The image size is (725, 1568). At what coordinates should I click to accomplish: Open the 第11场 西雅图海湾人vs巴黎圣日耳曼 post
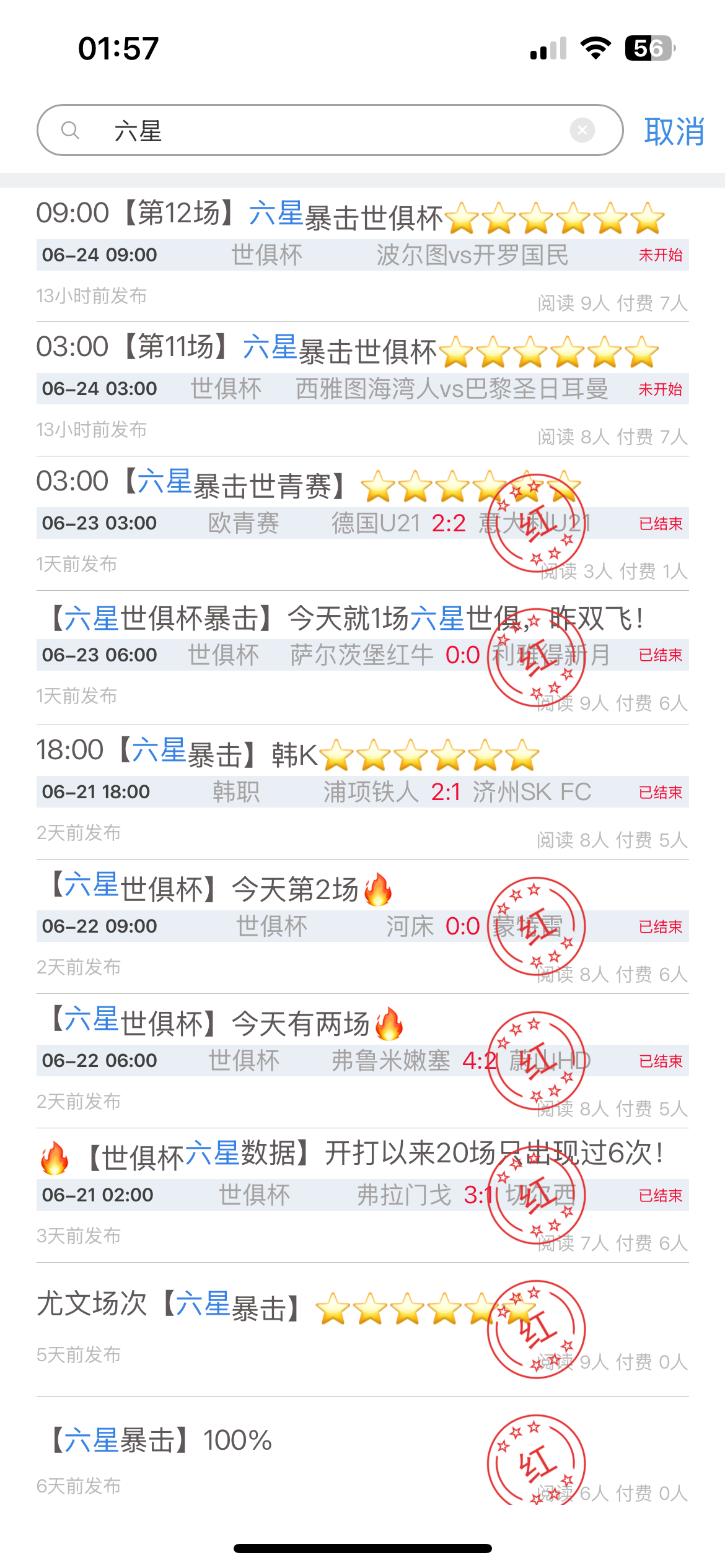coord(362,389)
